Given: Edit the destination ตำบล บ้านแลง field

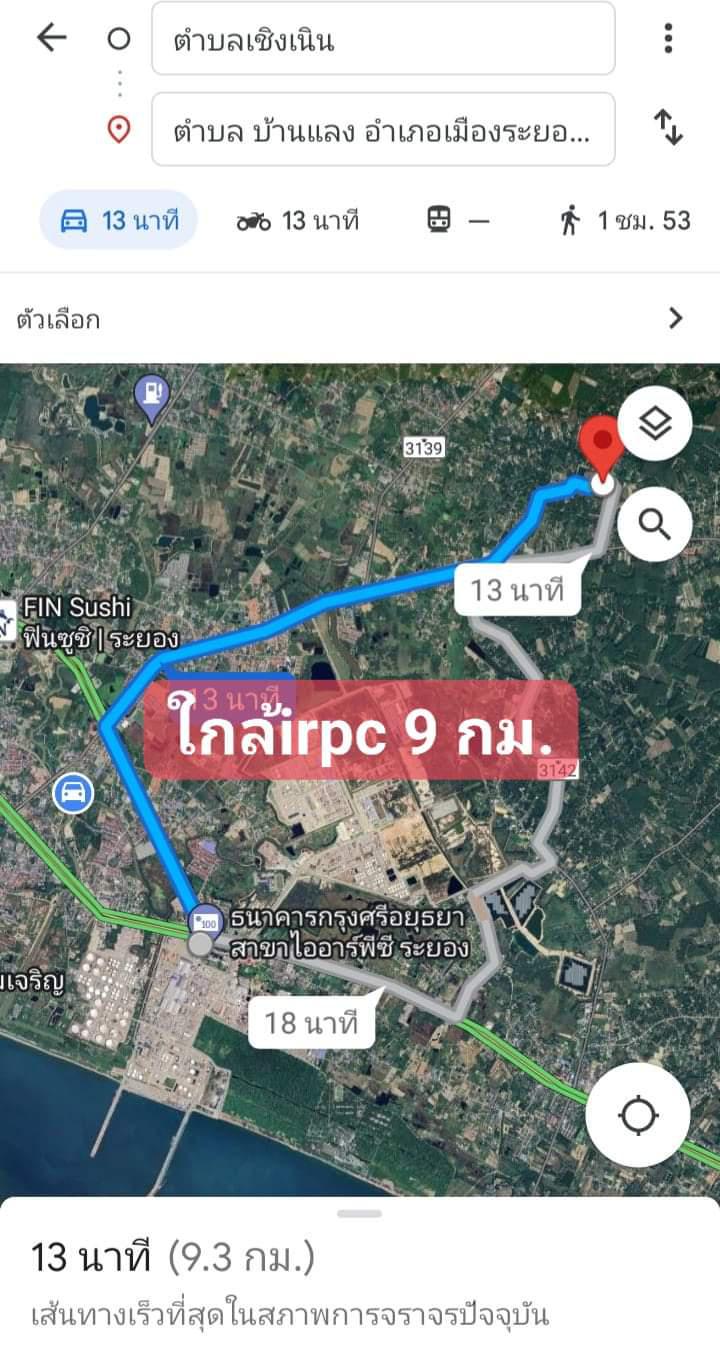Looking at the screenshot, I should point(383,129).
